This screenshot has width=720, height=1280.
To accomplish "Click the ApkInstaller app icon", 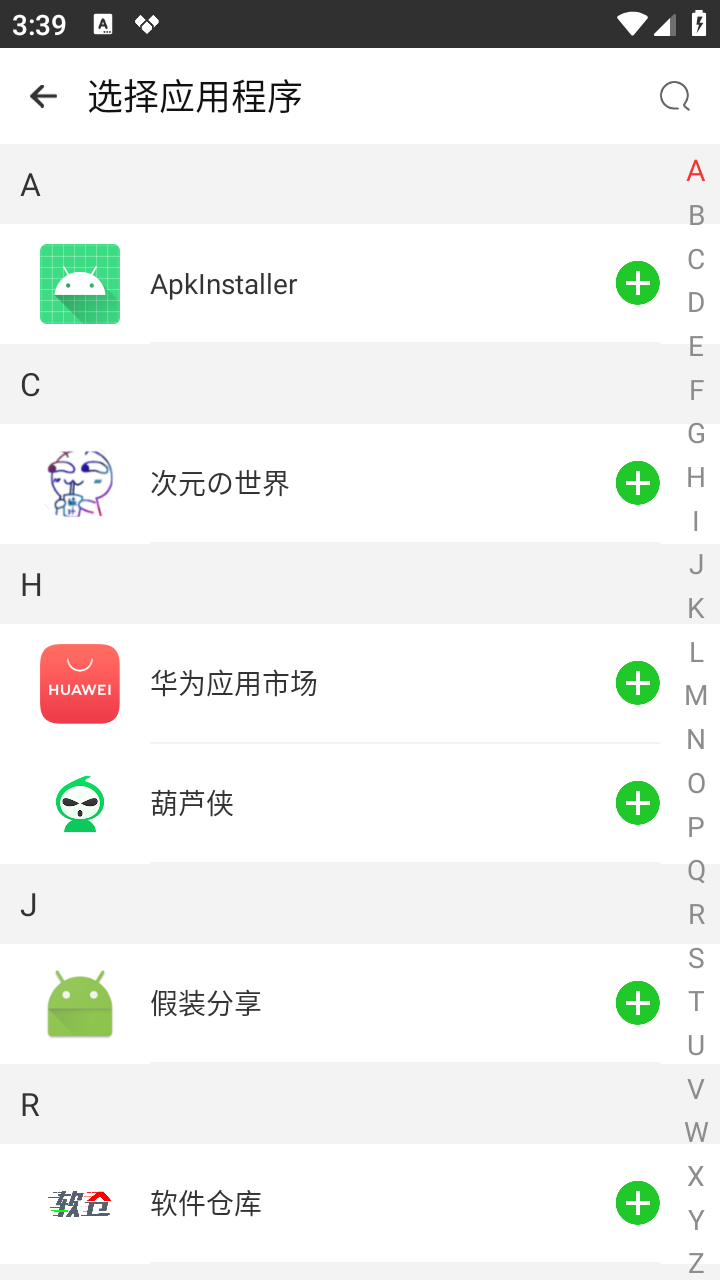I will [79, 283].
